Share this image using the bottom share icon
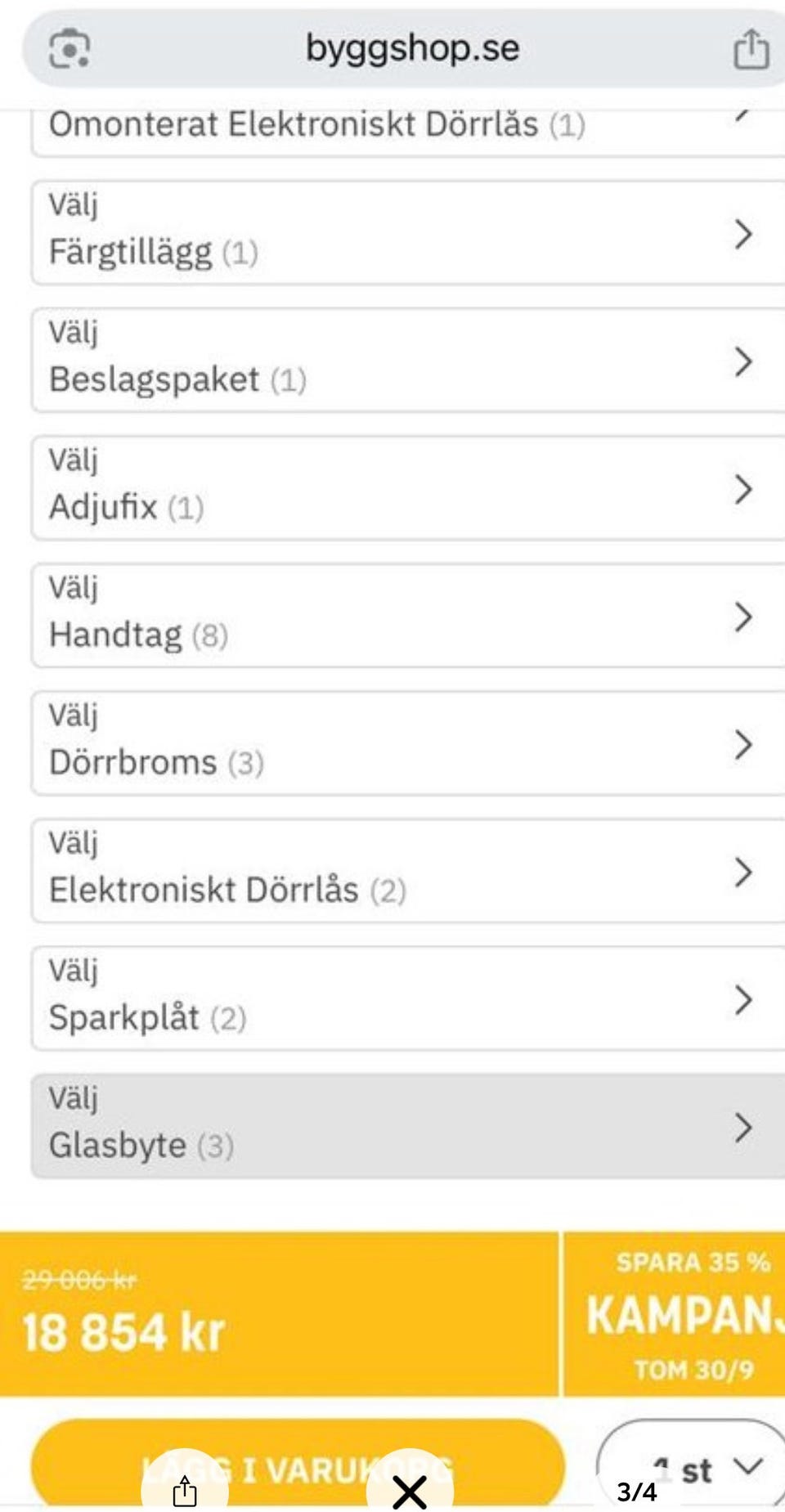The width and height of the screenshot is (785, 1512). tap(185, 1492)
